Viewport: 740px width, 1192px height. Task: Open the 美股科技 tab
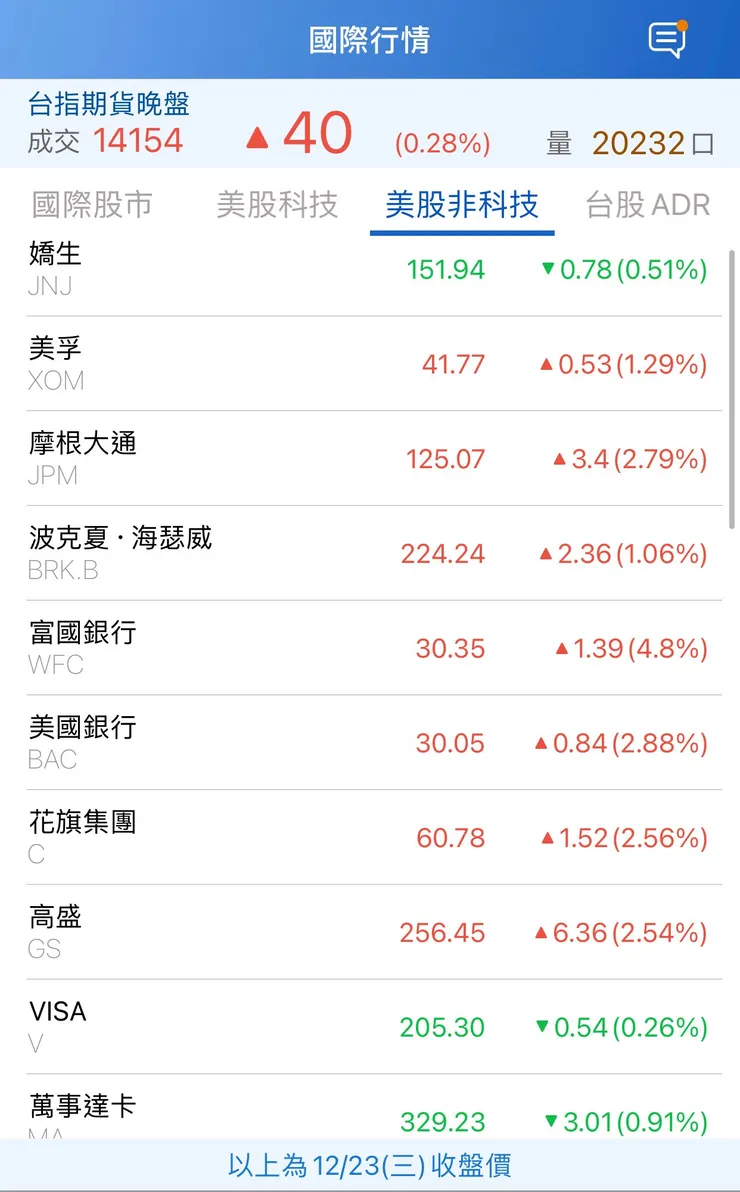point(277,205)
